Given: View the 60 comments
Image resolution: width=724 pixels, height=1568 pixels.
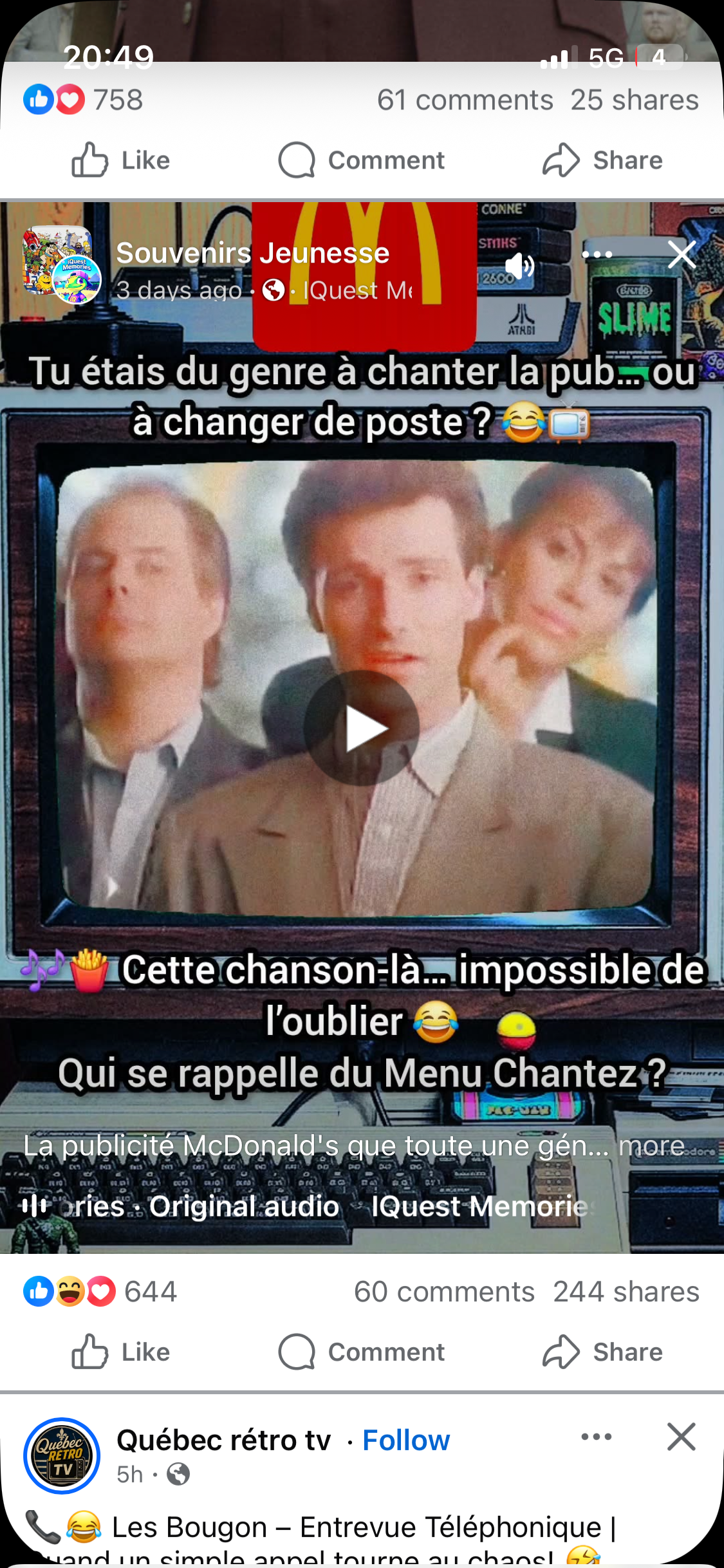Looking at the screenshot, I should coord(445,1291).
